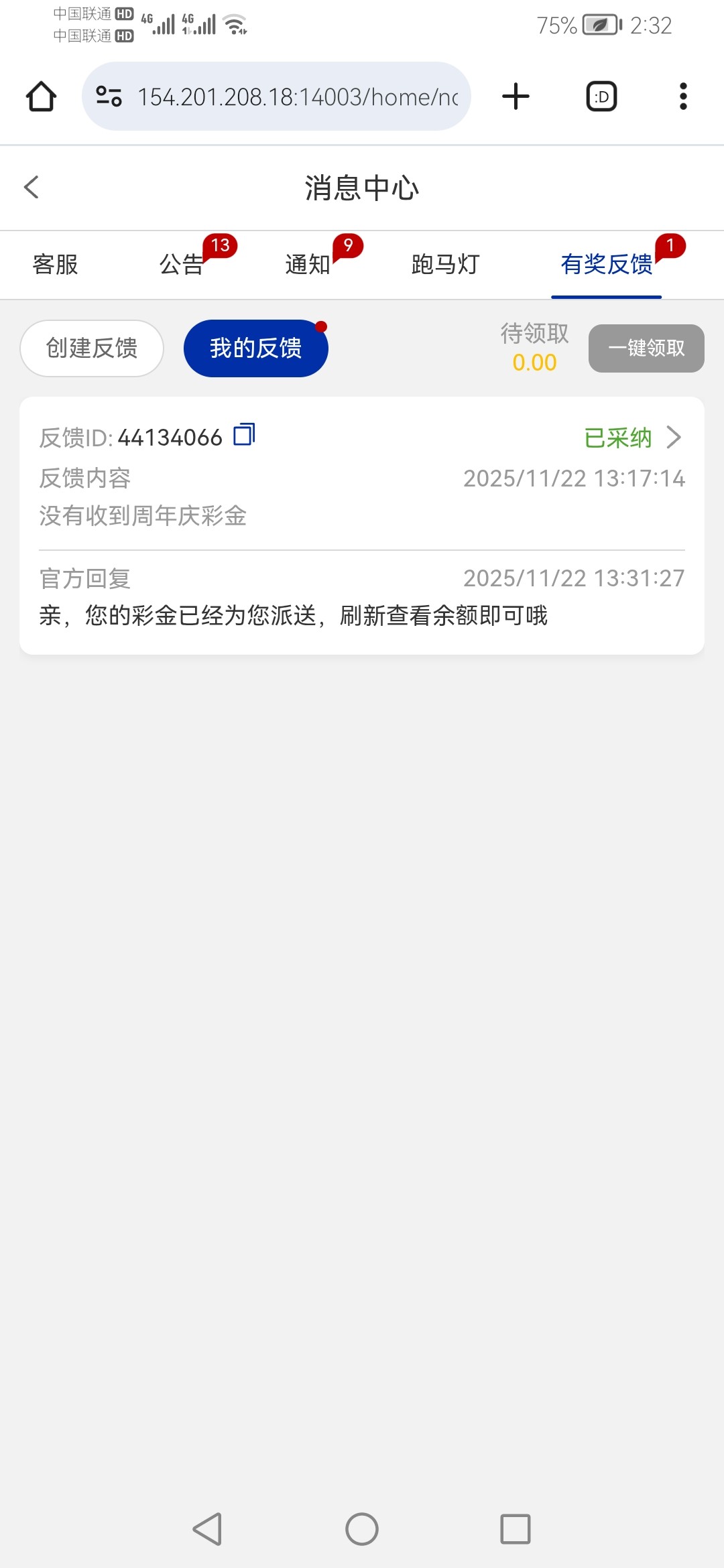Tap the 创建反馈 button
Screen dimensions: 724x1568
click(x=92, y=348)
